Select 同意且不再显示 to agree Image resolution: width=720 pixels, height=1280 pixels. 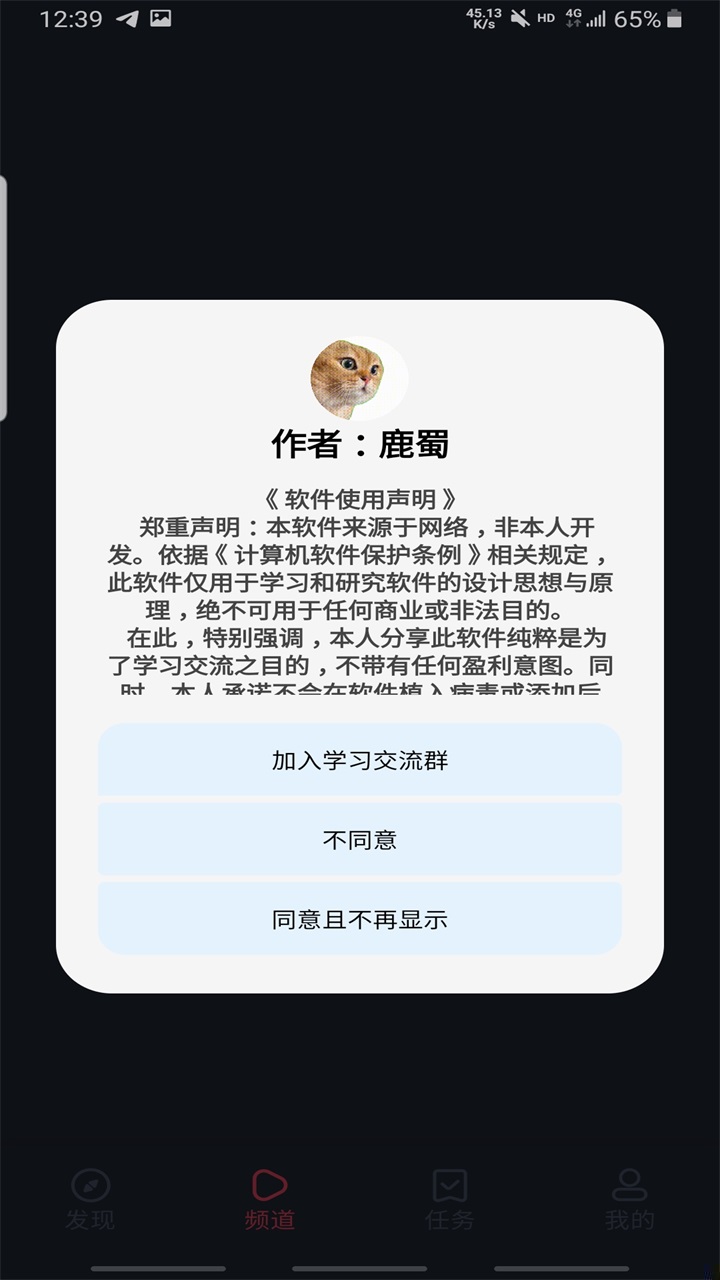[360, 920]
